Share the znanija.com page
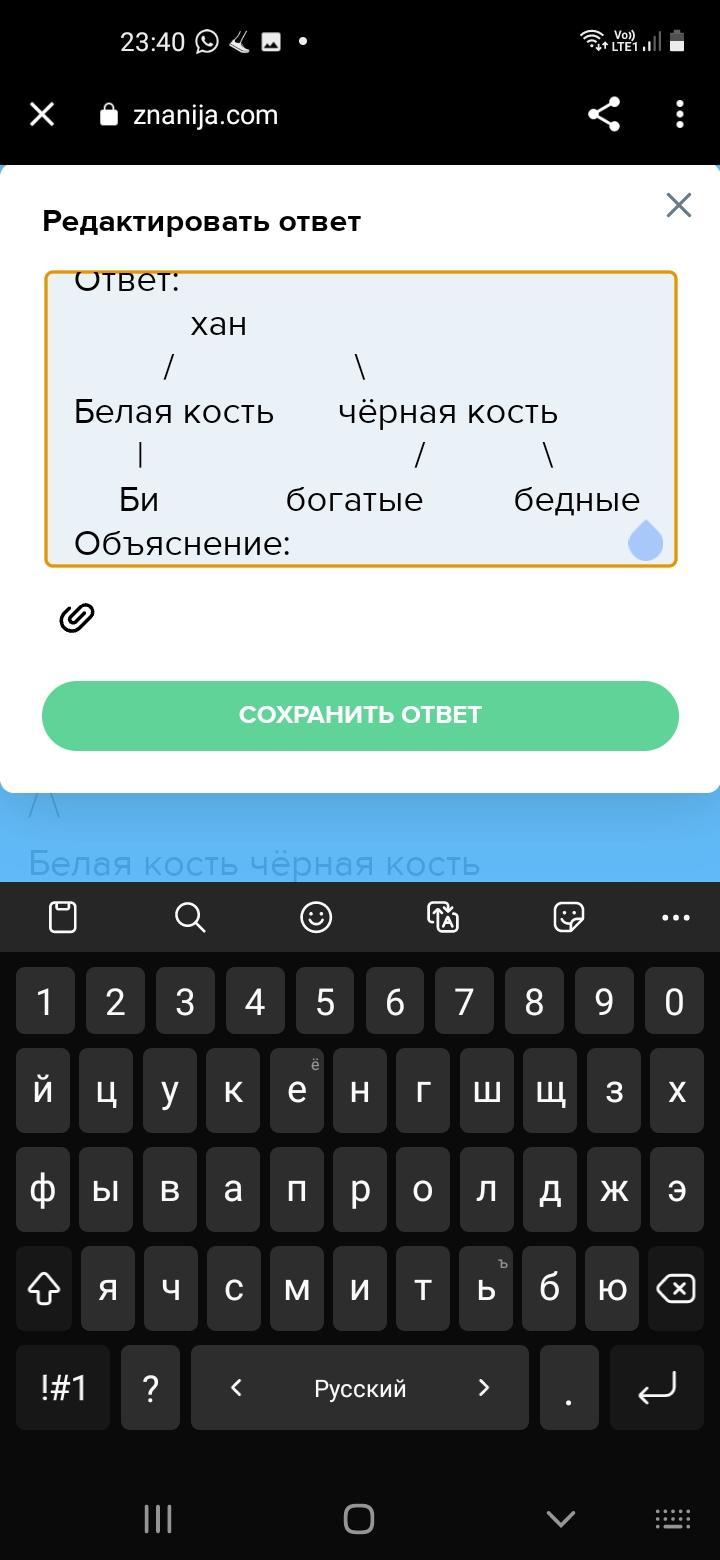Image resolution: width=720 pixels, height=1560 pixels. click(604, 115)
